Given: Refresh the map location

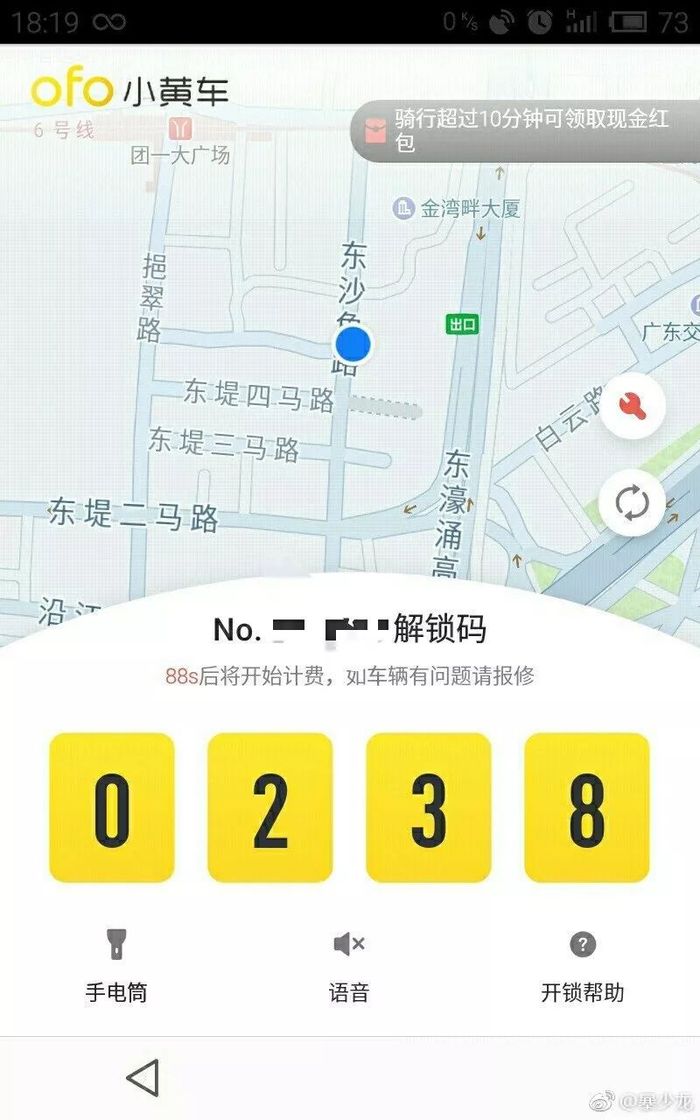Looking at the screenshot, I should coord(632,504).
